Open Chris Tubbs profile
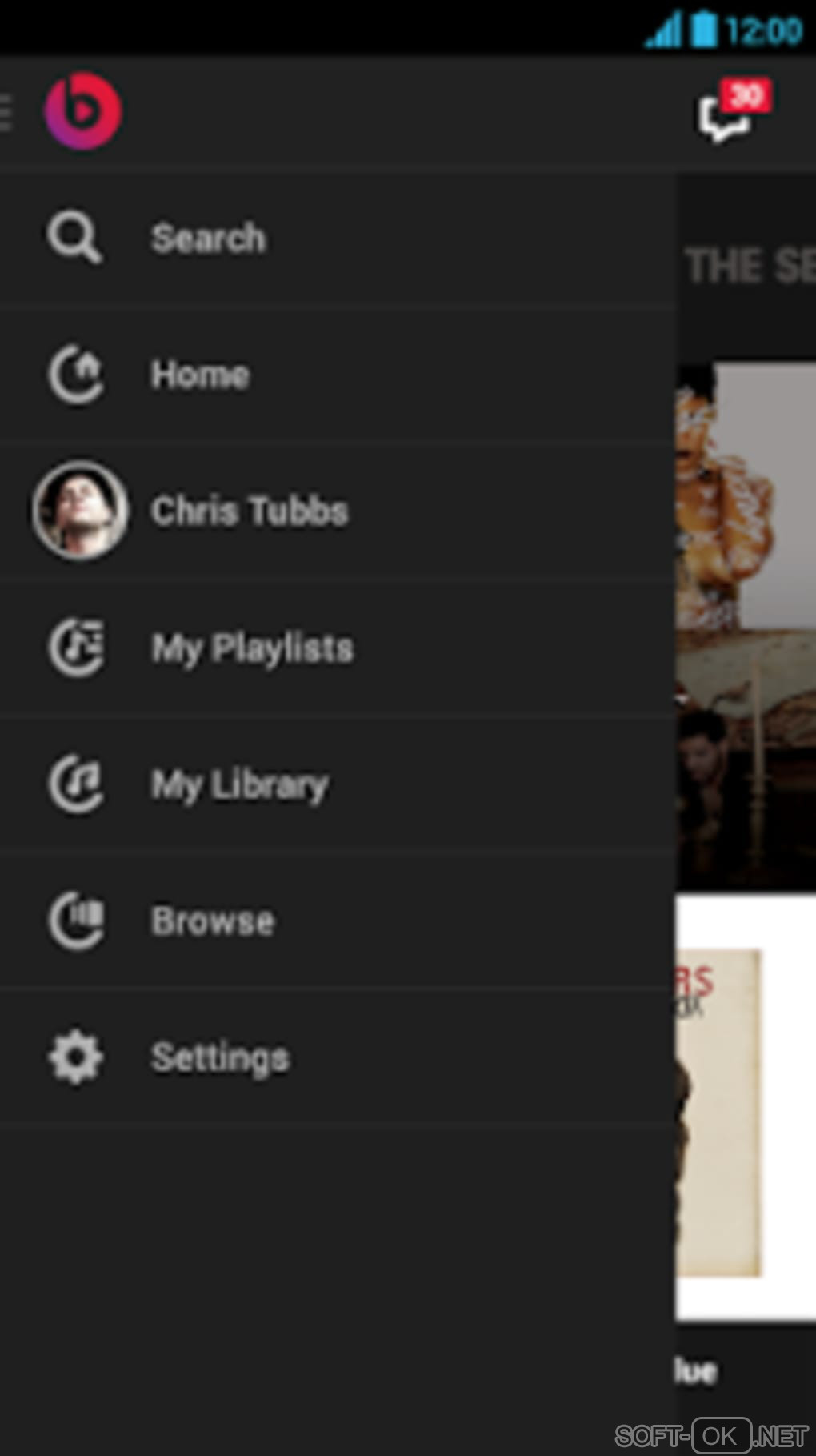816x1456 pixels. tap(248, 511)
